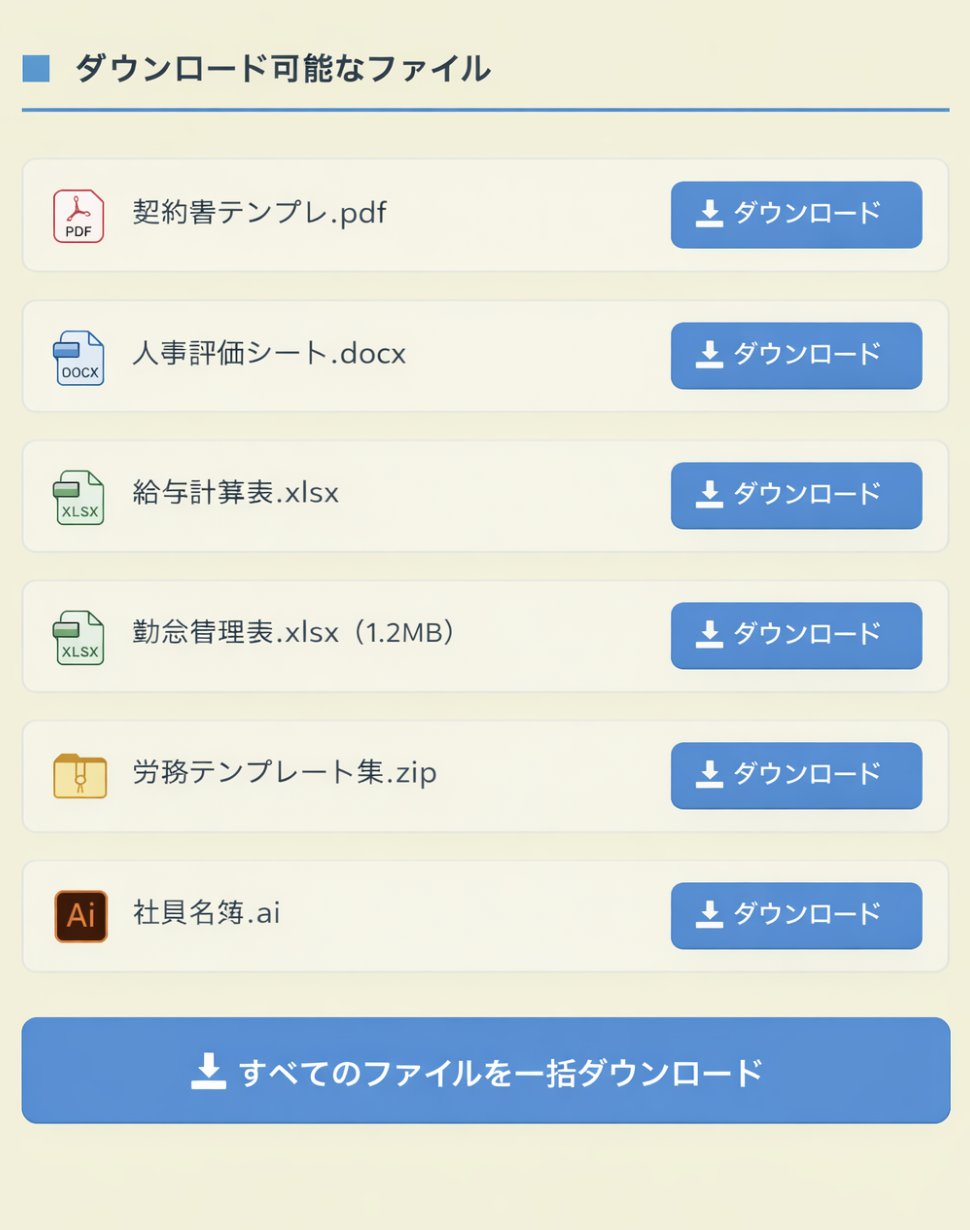The image size is (970, 1230).
Task: Click the ダウンロード可能なファイル heading
Action: [280, 68]
